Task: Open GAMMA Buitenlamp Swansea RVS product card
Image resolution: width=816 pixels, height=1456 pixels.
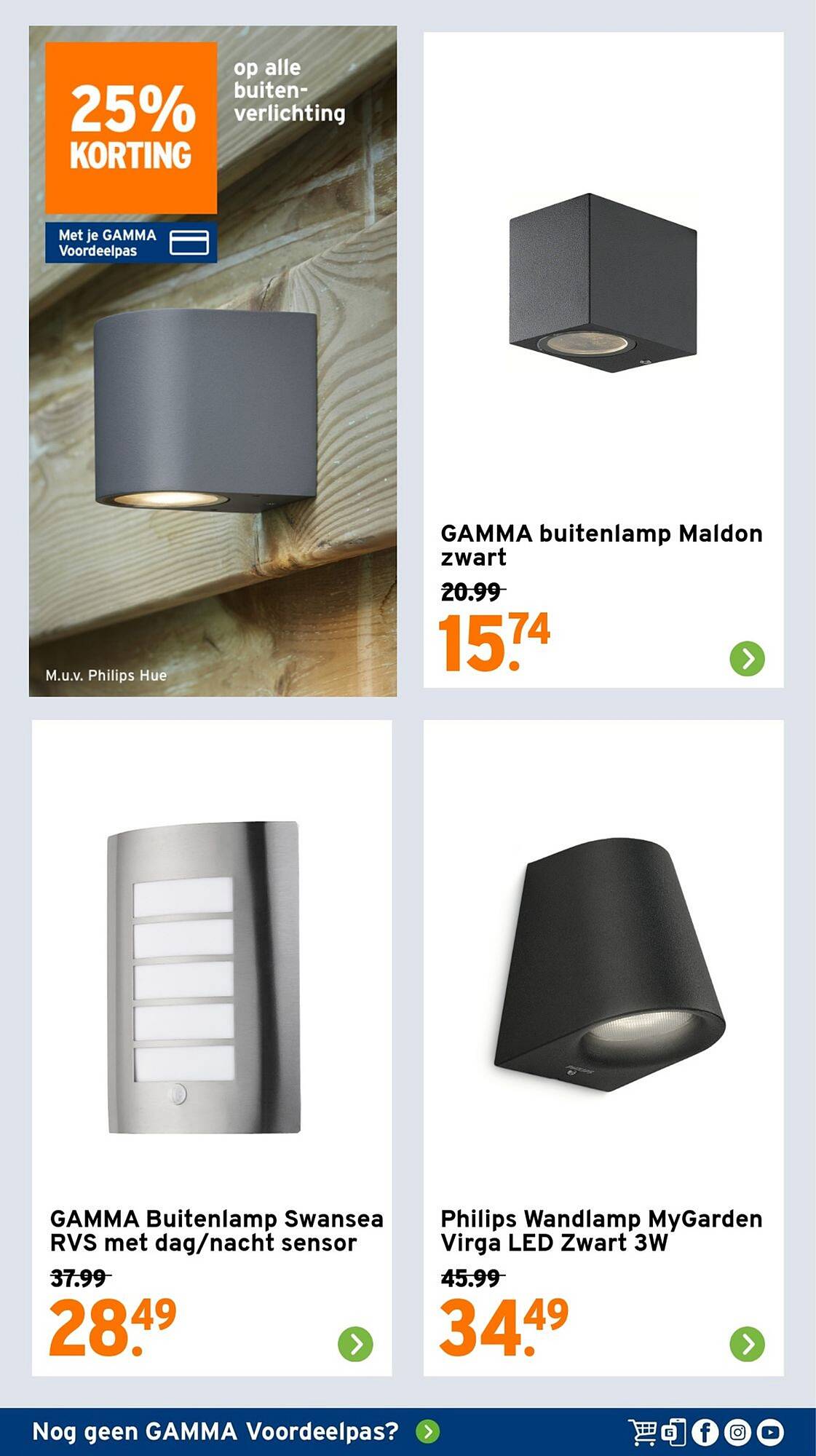Action: tap(212, 1048)
